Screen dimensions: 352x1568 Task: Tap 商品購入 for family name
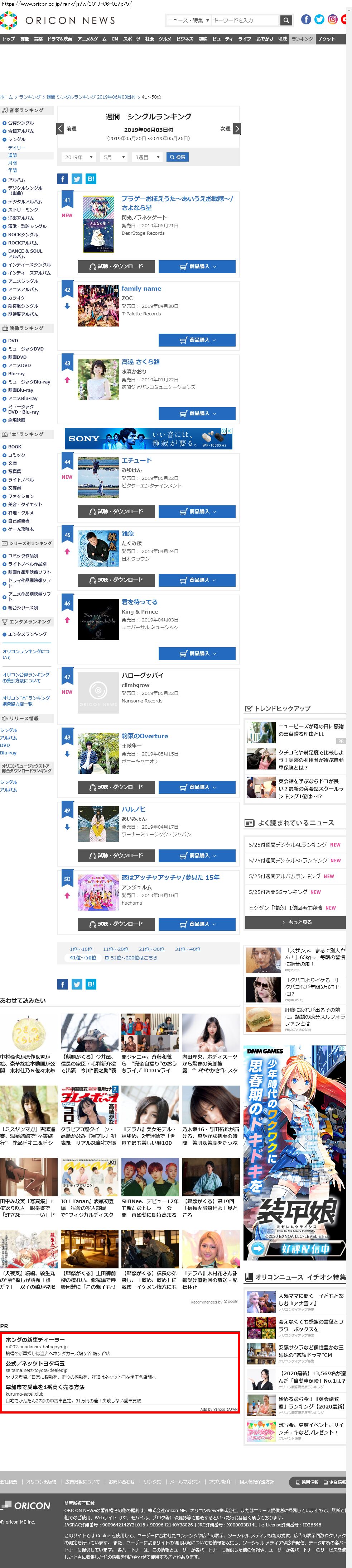(197, 340)
